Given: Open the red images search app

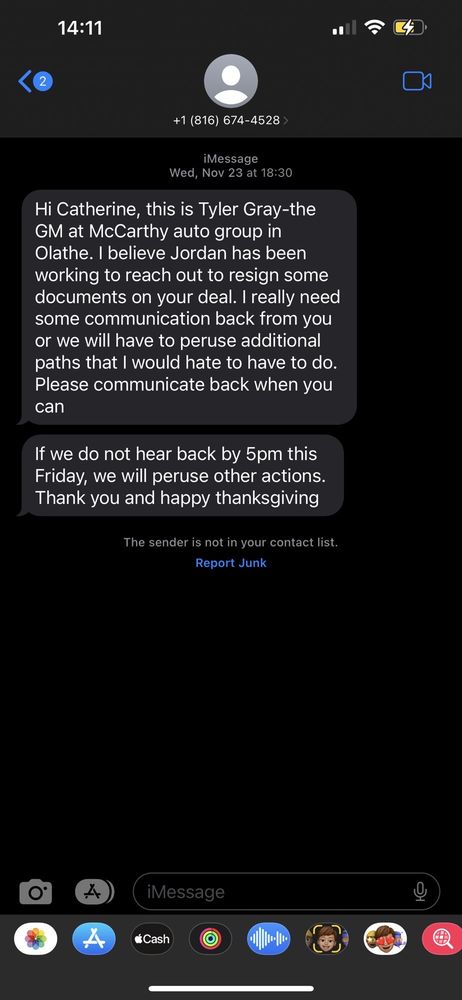Looking at the screenshot, I should pos(442,939).
